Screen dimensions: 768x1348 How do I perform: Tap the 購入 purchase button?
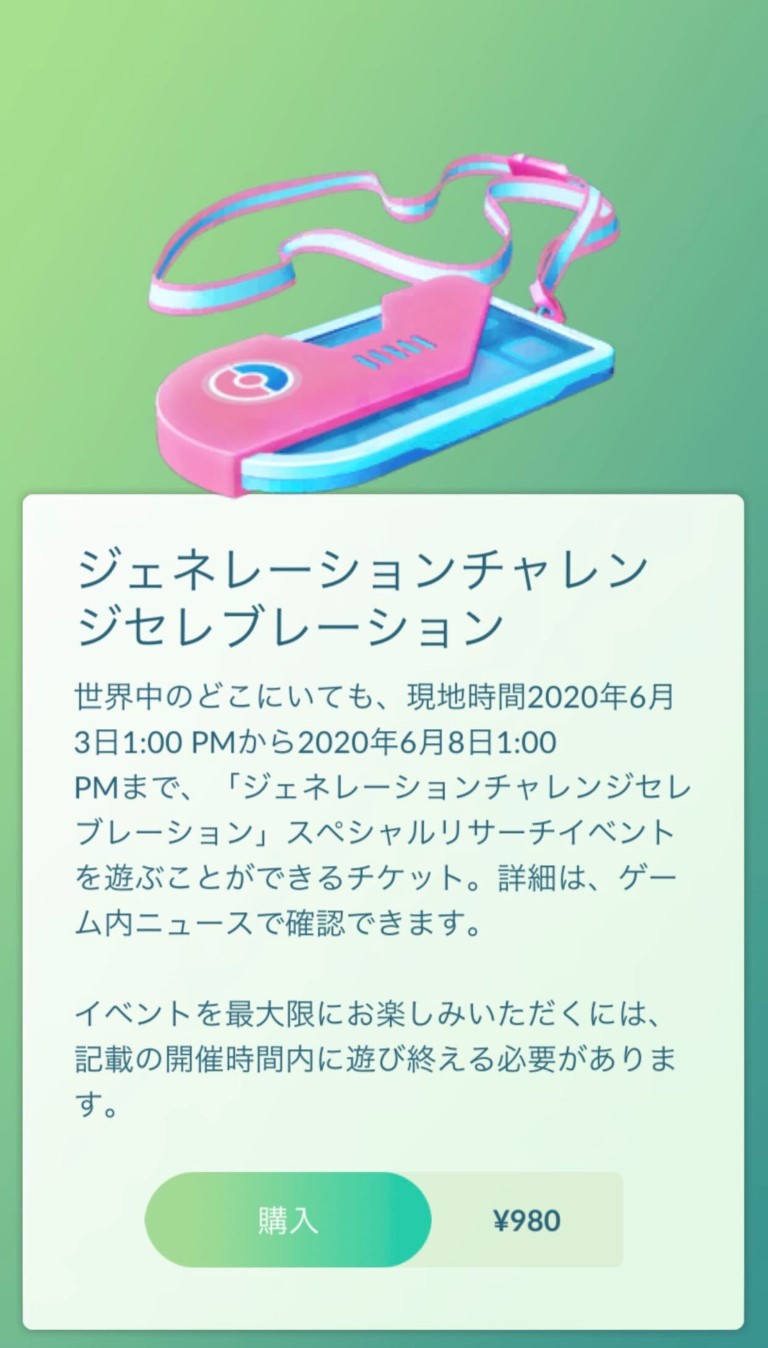point(288,1221)
